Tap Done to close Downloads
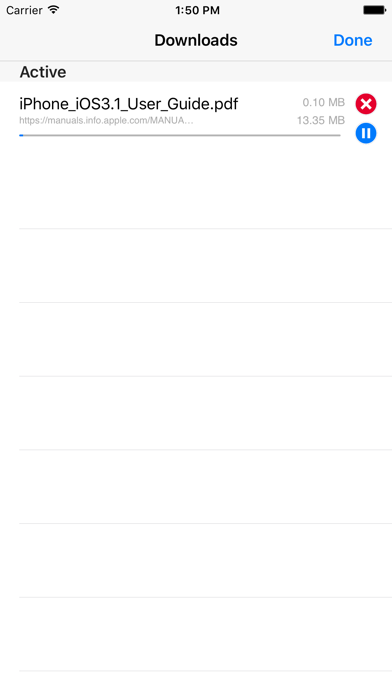This screenshot has height=696, width=392. [352, 40]
